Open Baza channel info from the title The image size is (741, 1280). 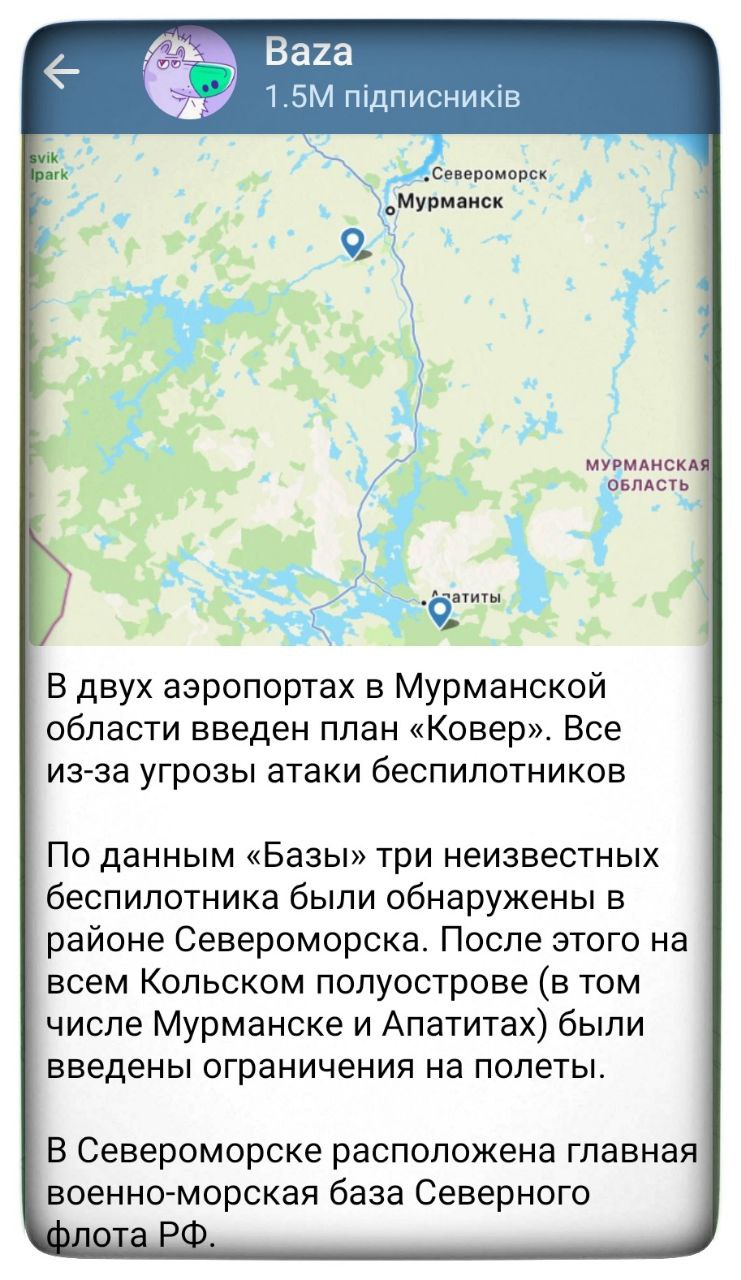coord(310,52)
